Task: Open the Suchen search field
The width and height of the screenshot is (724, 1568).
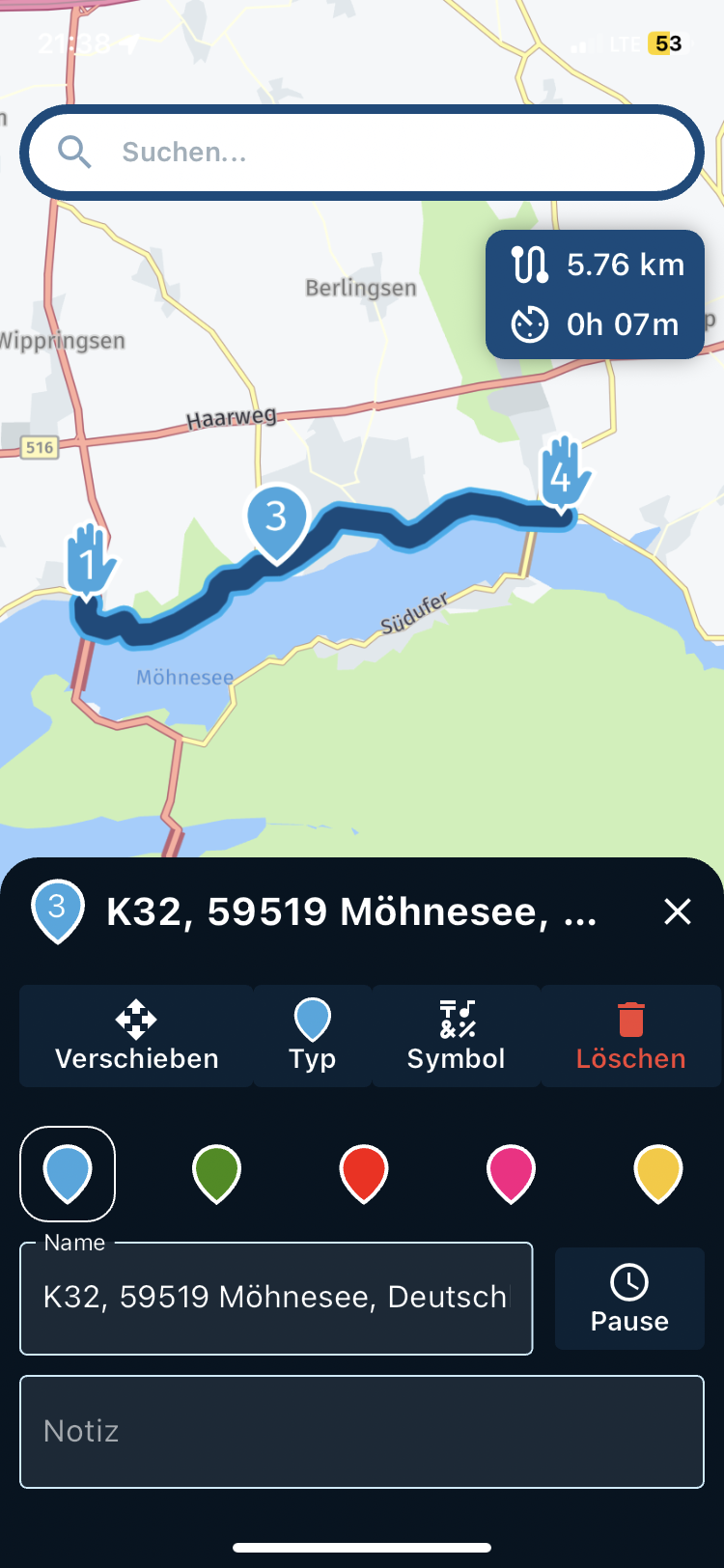Action: pyautogui.click(x=362, y=153)
